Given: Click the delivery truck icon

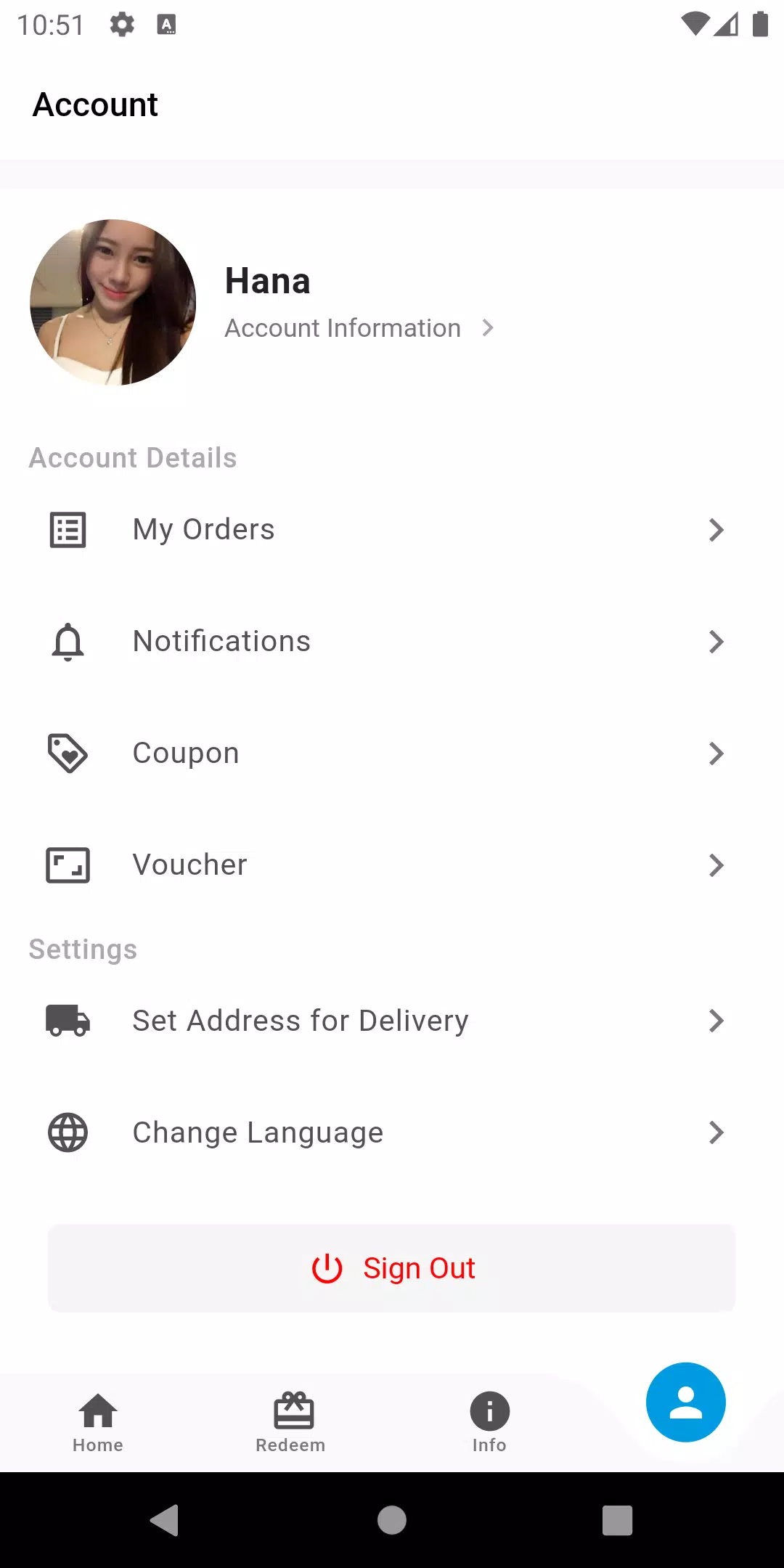Looking at the screenshot, I should [x=68, y=1021].
